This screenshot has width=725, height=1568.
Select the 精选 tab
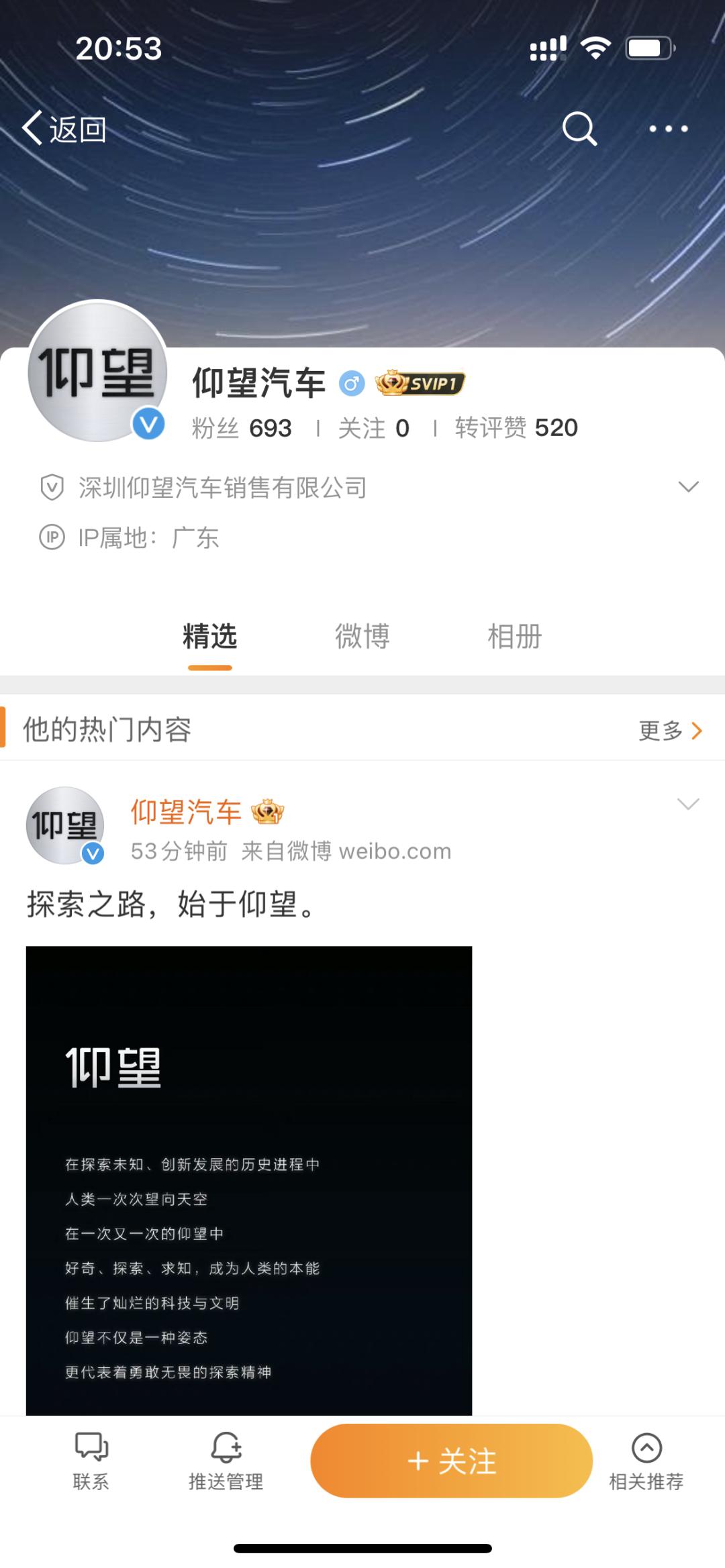(x=210, y=636)
